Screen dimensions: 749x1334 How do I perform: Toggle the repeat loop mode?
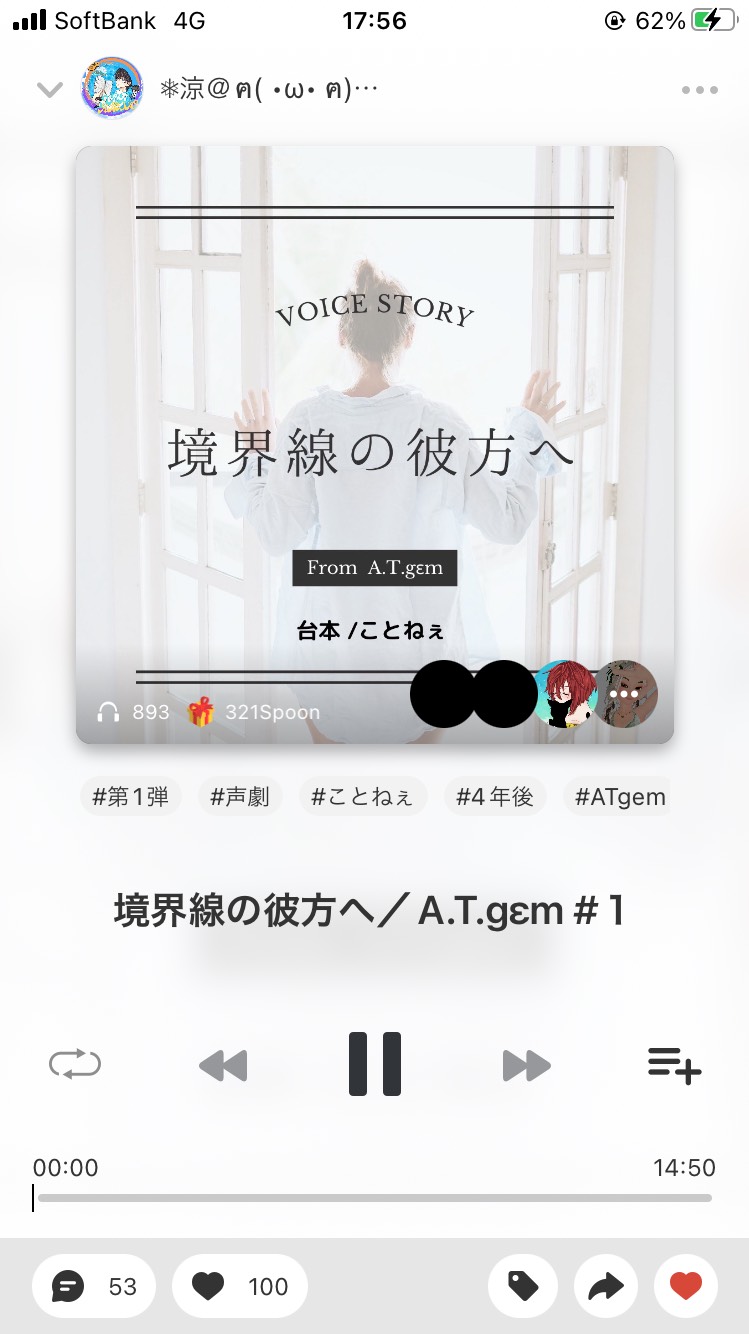pyautogui.click(x=75, y=1064)
